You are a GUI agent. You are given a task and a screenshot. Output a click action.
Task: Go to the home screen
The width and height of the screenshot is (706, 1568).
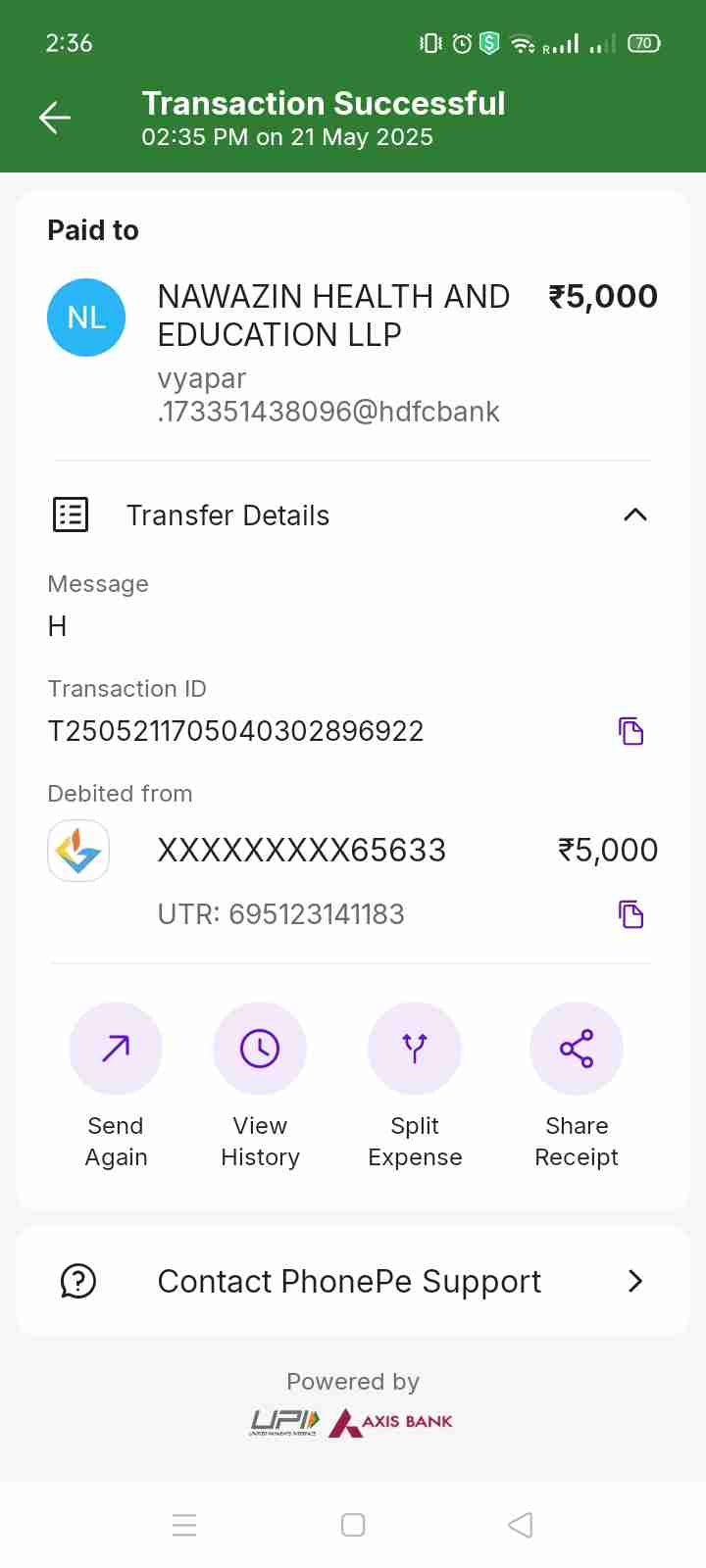pyautogui.click(x=353, y=1525)
